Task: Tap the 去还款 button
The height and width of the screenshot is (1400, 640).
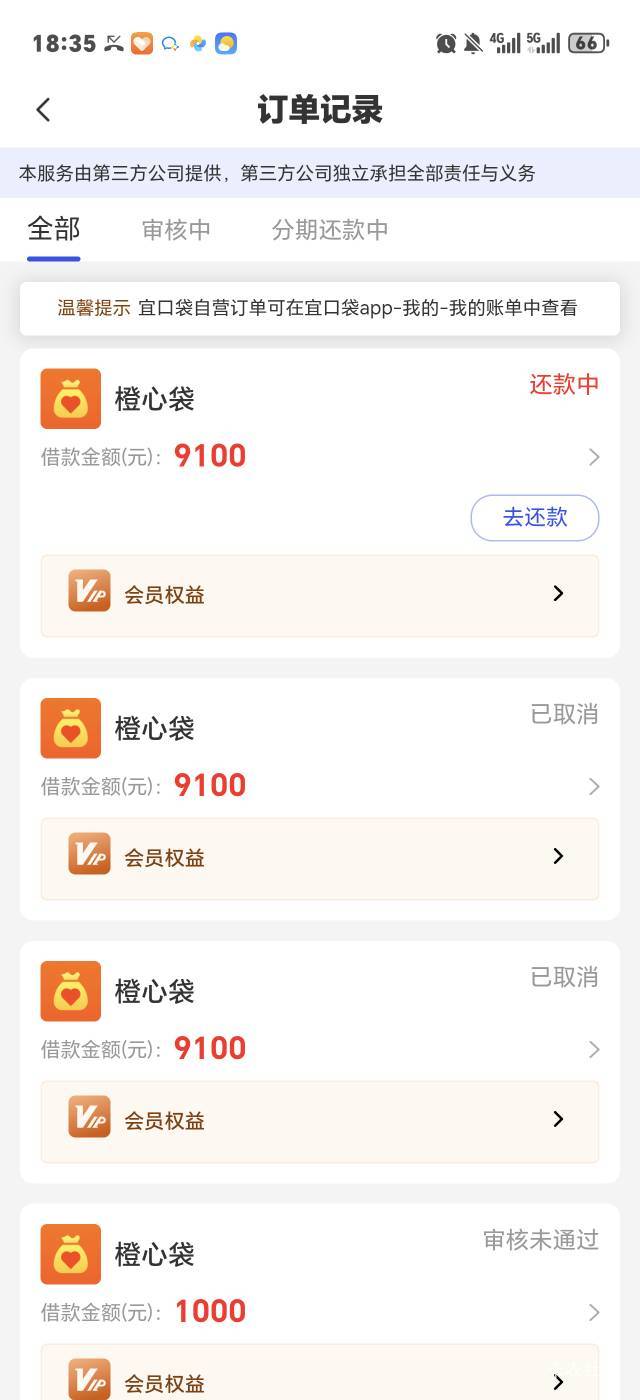Action: pyautogui.click(x=534, y=517)
